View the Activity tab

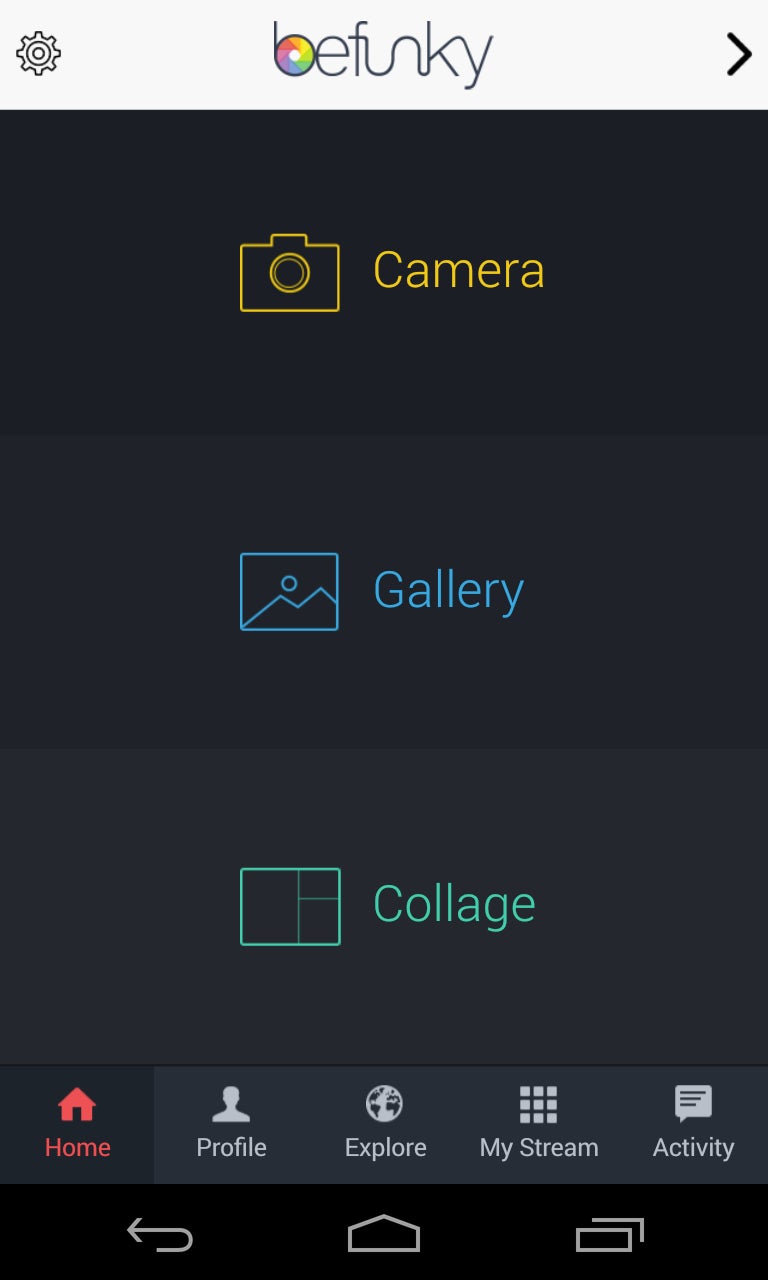pos(693,1124)
